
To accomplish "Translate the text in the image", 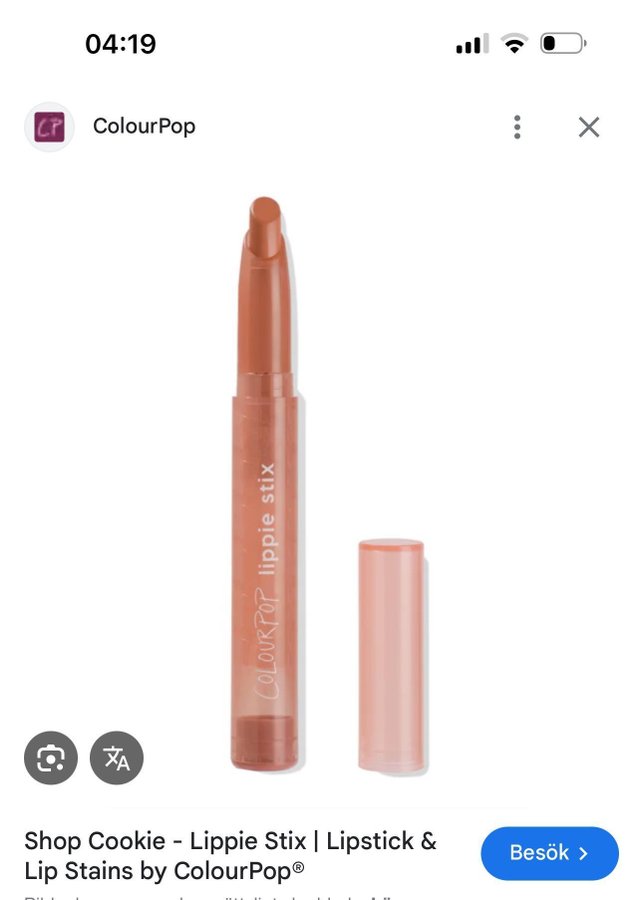I will pyautogui.click(x=117, y=758).
